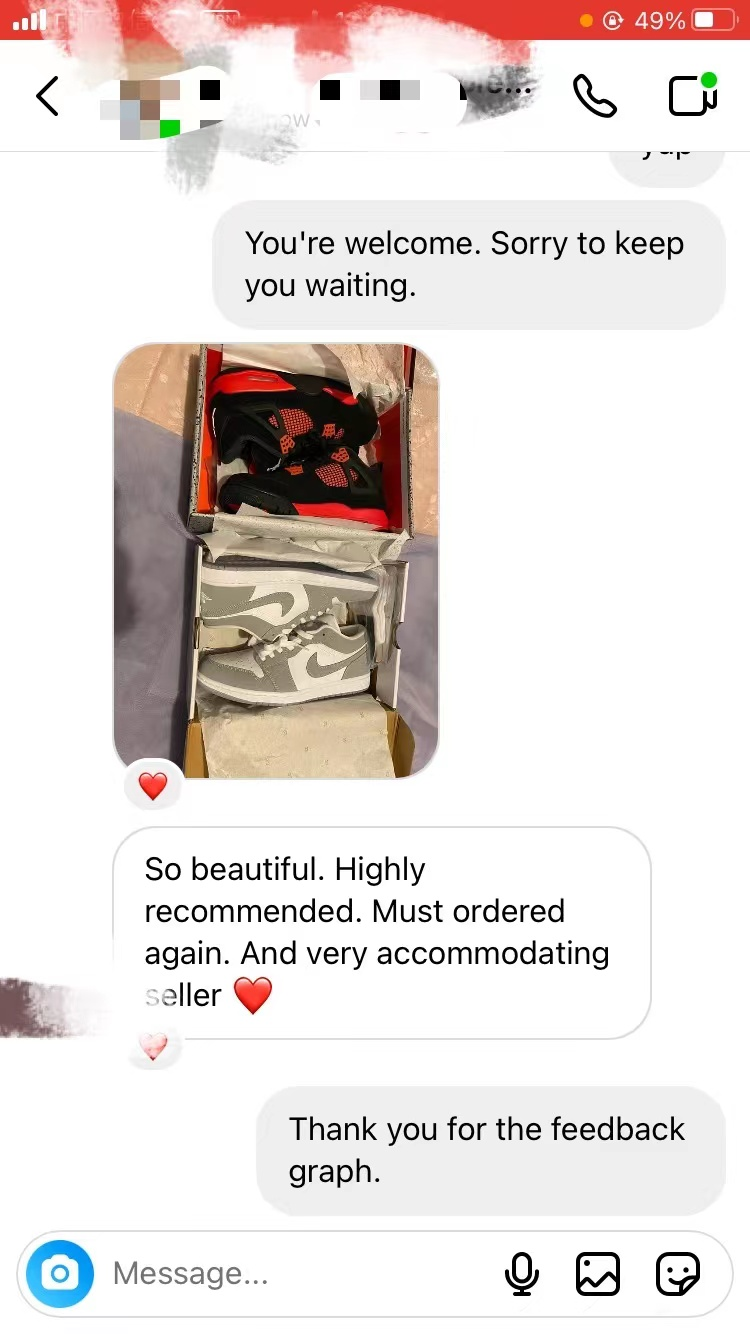The width and height of the screenshot is (750, 1334).
Task: Open the camera from the message bar
Action: pos(60,1273)
